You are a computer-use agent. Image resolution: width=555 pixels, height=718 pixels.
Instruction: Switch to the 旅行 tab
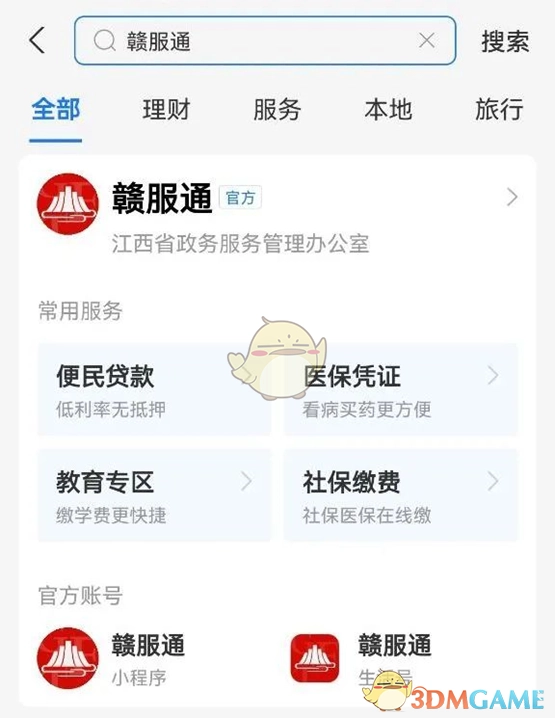coord(499,110)
